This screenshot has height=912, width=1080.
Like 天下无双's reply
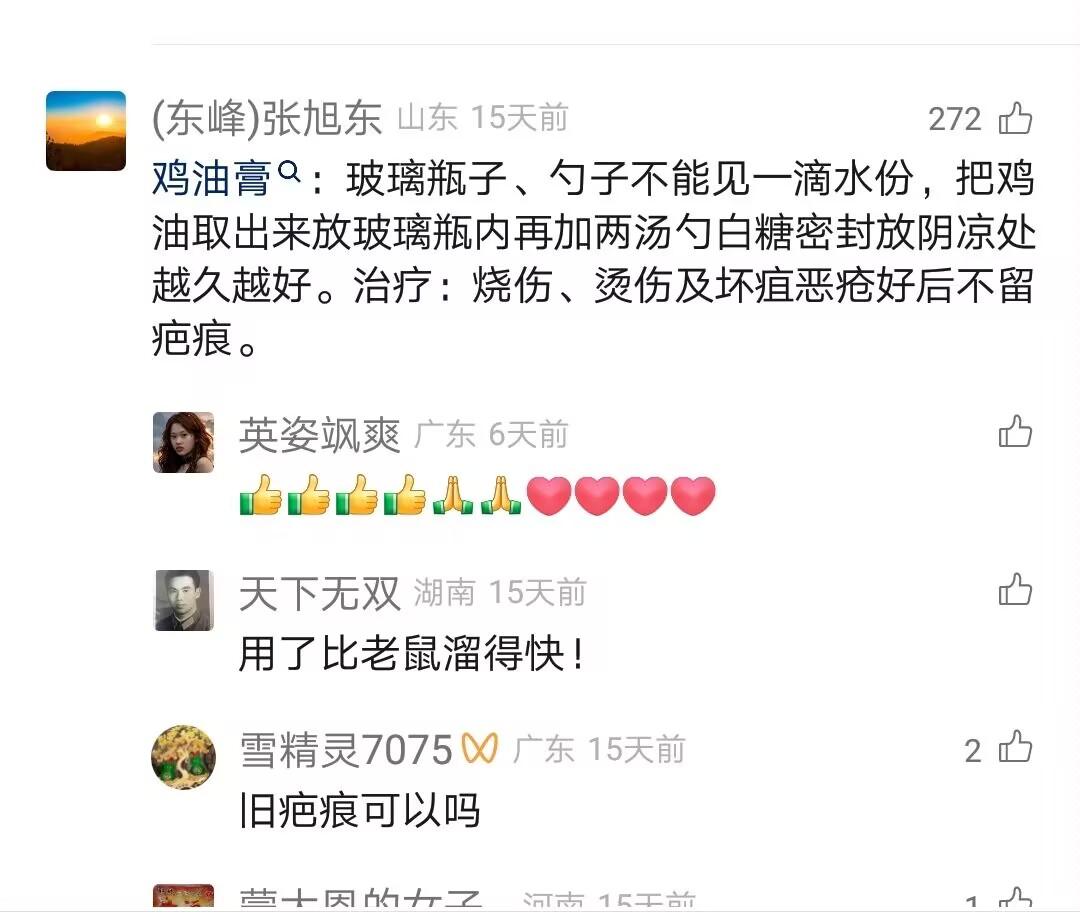click(x=1015, y=590)
